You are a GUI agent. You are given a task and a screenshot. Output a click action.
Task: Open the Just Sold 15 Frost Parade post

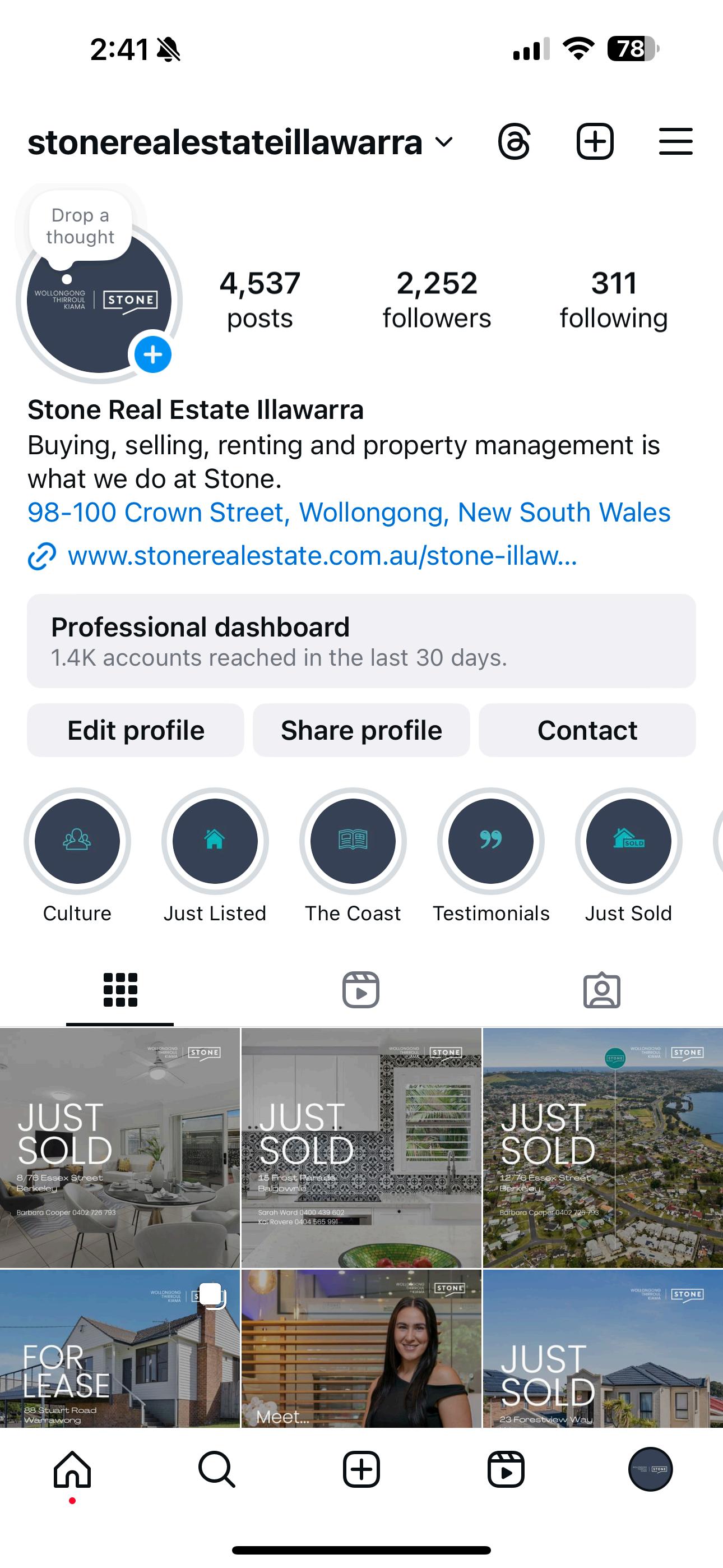pos(361,1148)
